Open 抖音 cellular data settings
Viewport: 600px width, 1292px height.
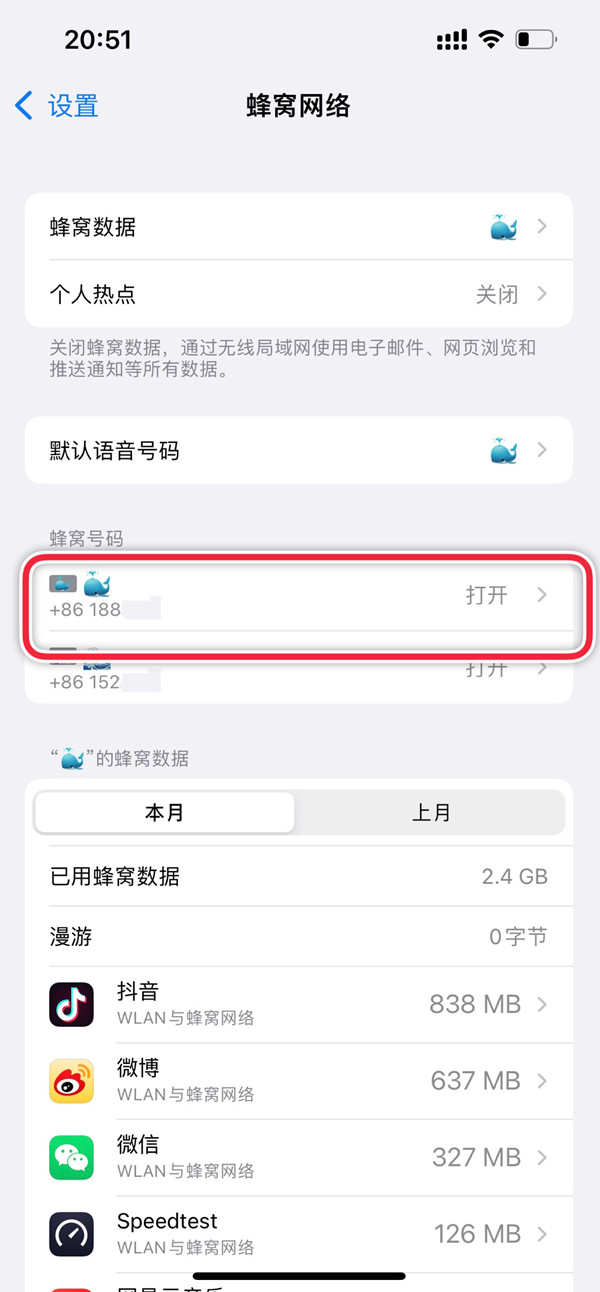click(298, 1004)
